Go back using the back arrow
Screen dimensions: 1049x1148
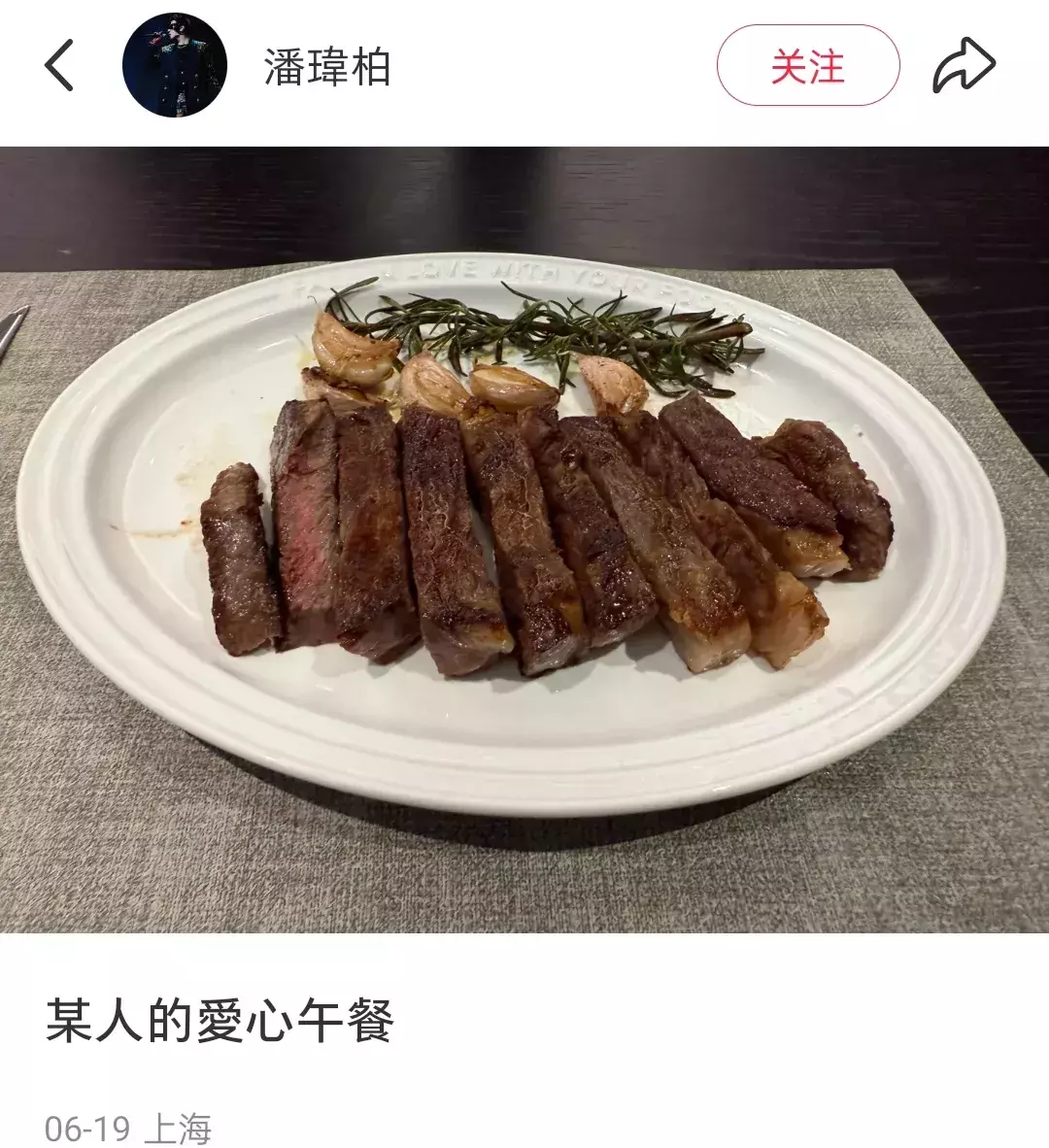pyautogui.click(x=59, y=67)
